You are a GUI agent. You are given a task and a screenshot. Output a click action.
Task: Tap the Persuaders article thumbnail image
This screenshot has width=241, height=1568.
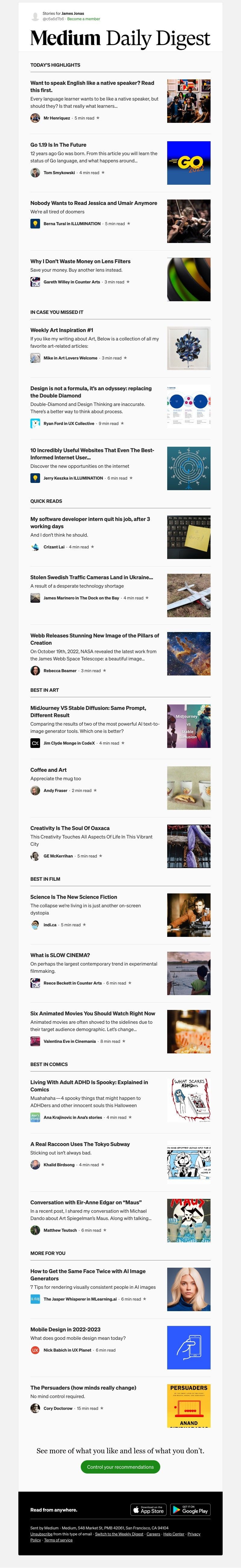[x=188, y=1406]
